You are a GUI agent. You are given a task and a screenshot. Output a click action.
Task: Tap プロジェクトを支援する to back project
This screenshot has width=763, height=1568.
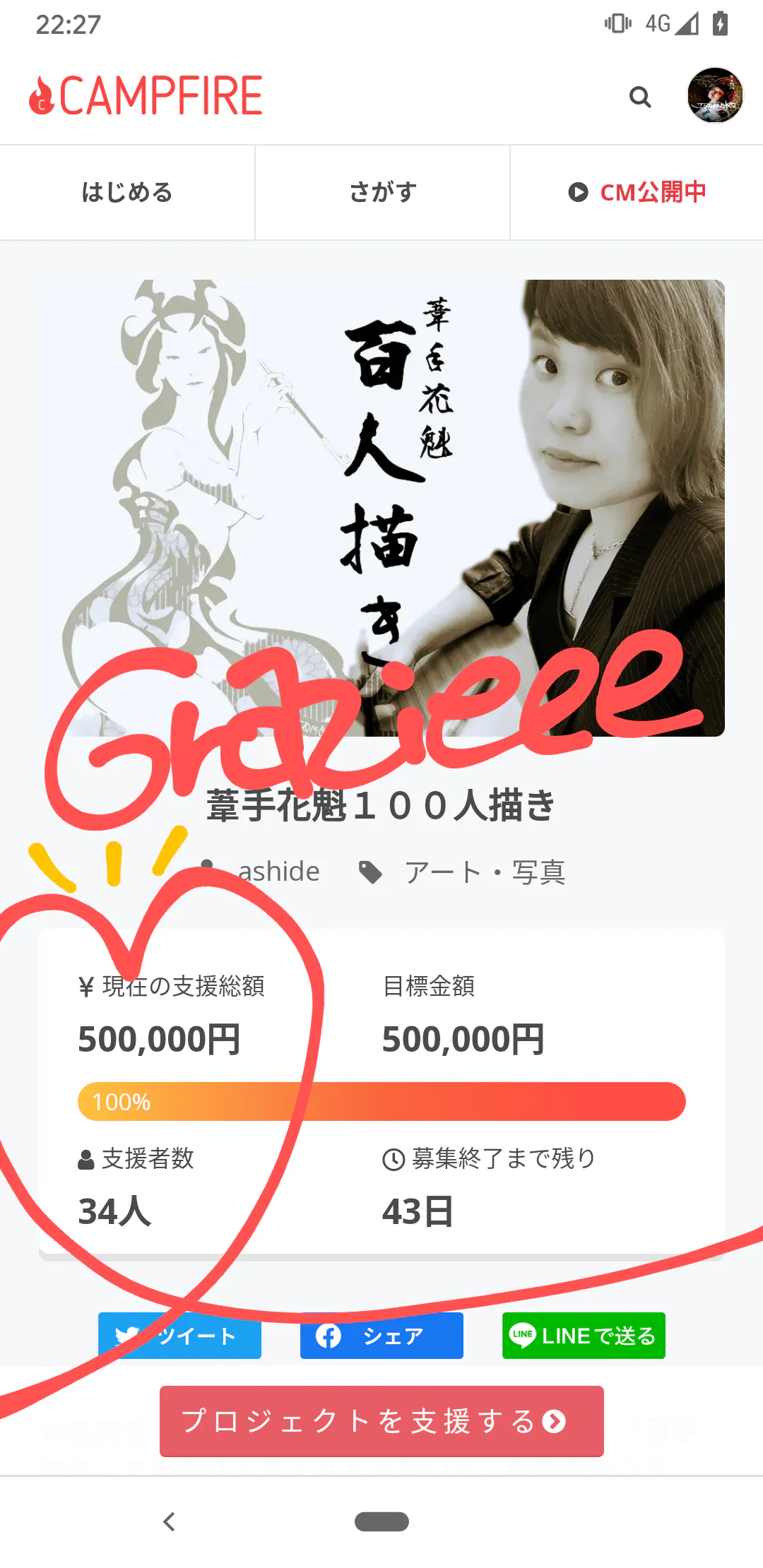[x=381, y=1421]
